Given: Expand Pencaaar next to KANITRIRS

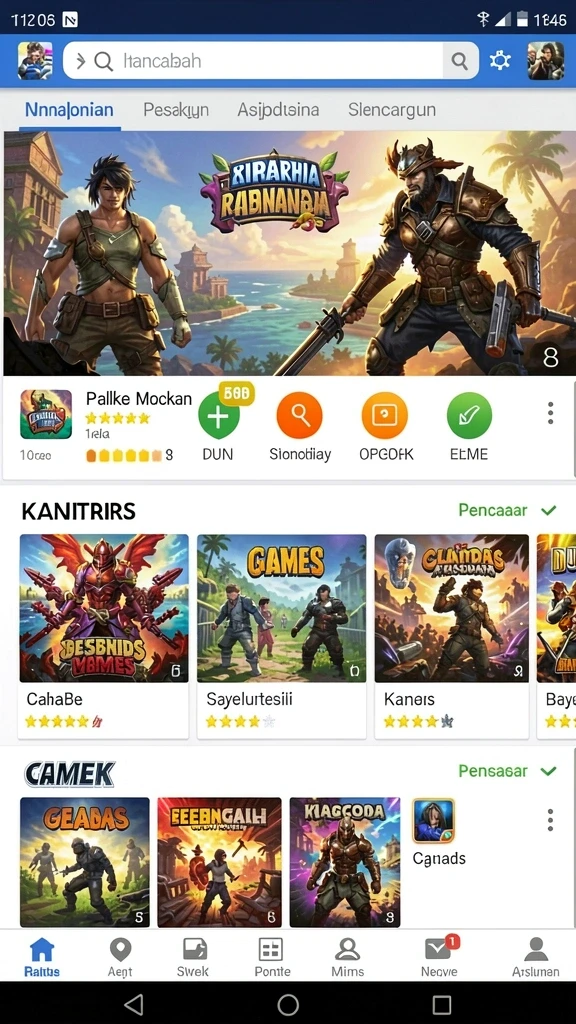Looking at the screenshot, I should (x=507, y=510).
